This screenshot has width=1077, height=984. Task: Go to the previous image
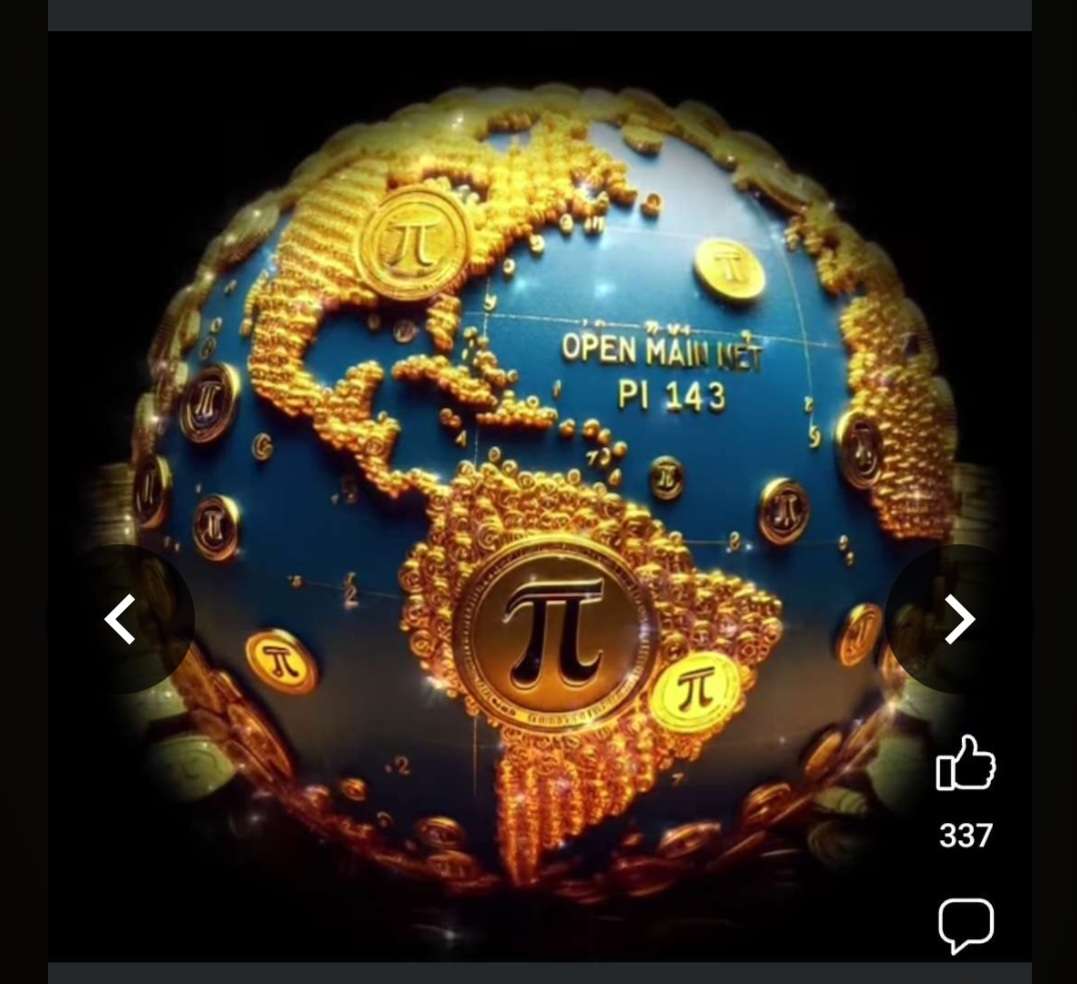click(x=121, y=619)
